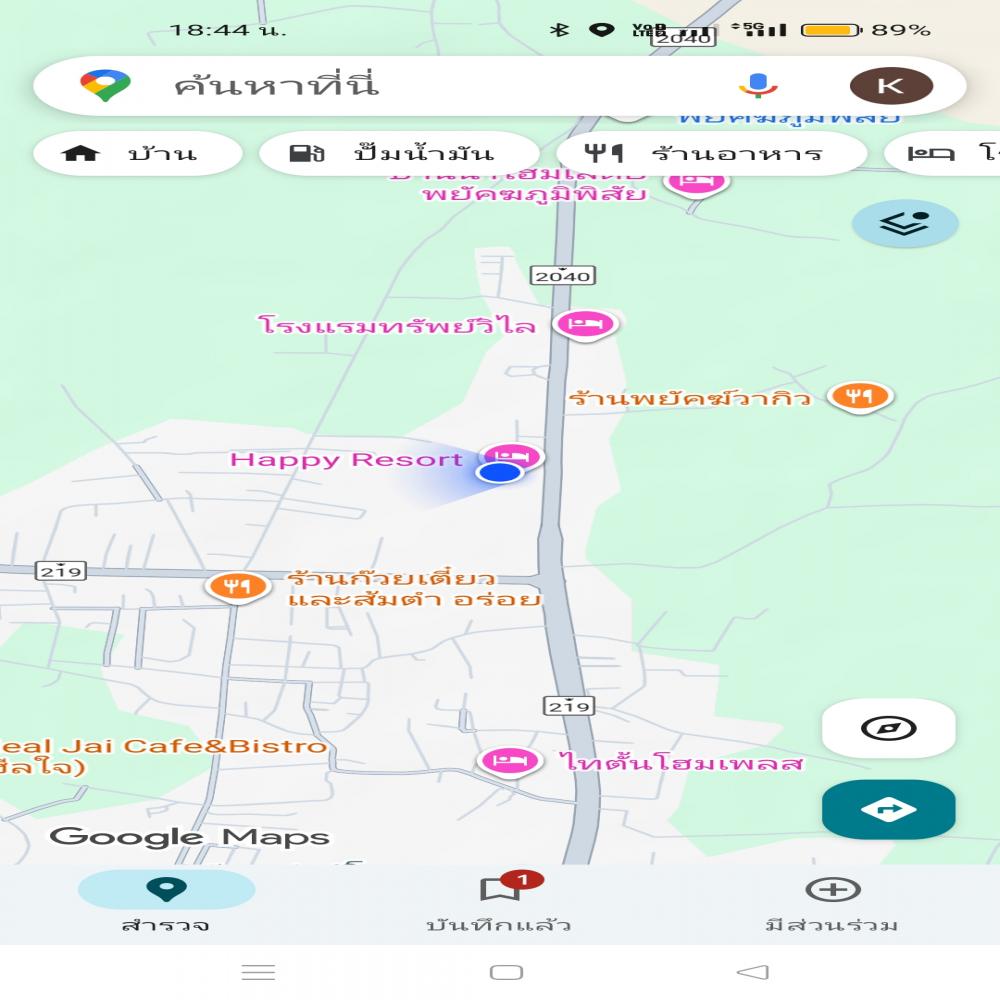Tap the compass button

click(x=888, y=728)
